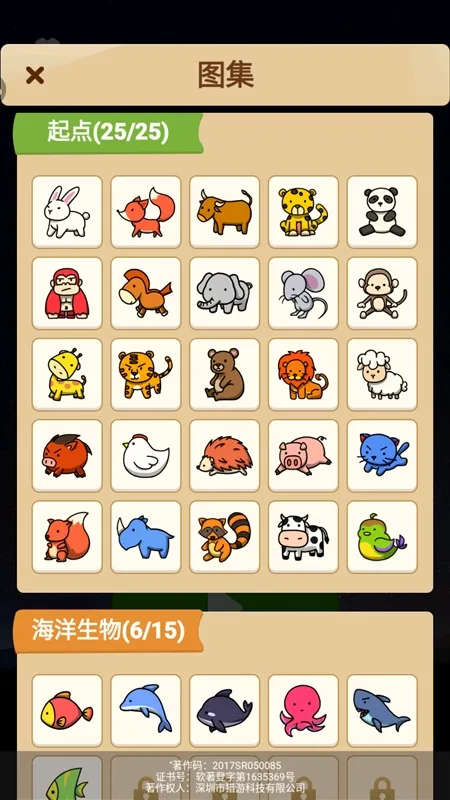Screen dimensions: 450x800
Task: Open the orange tiger tile
Action: [146, 374]
